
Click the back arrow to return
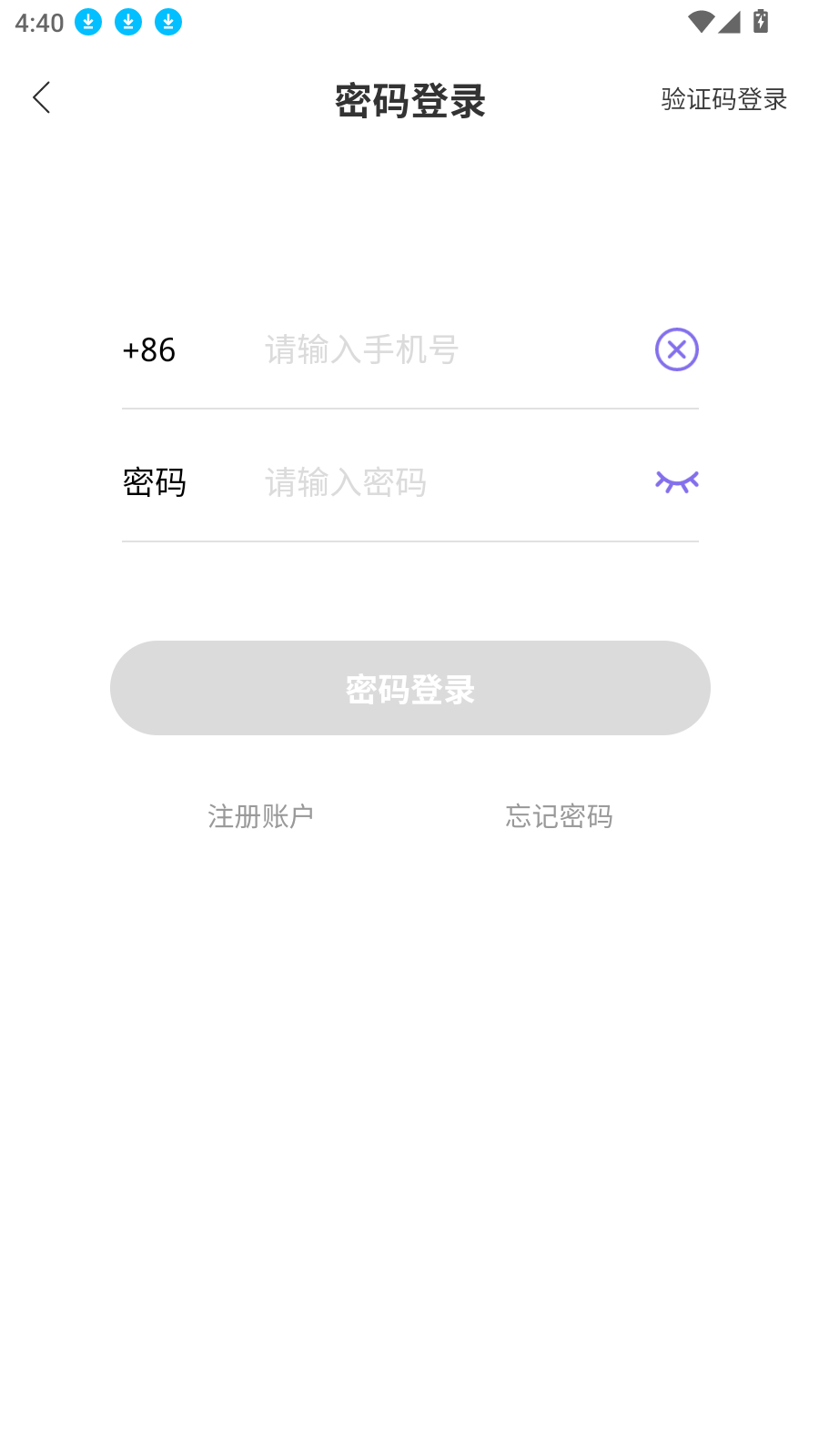click(x=41, y=96)
